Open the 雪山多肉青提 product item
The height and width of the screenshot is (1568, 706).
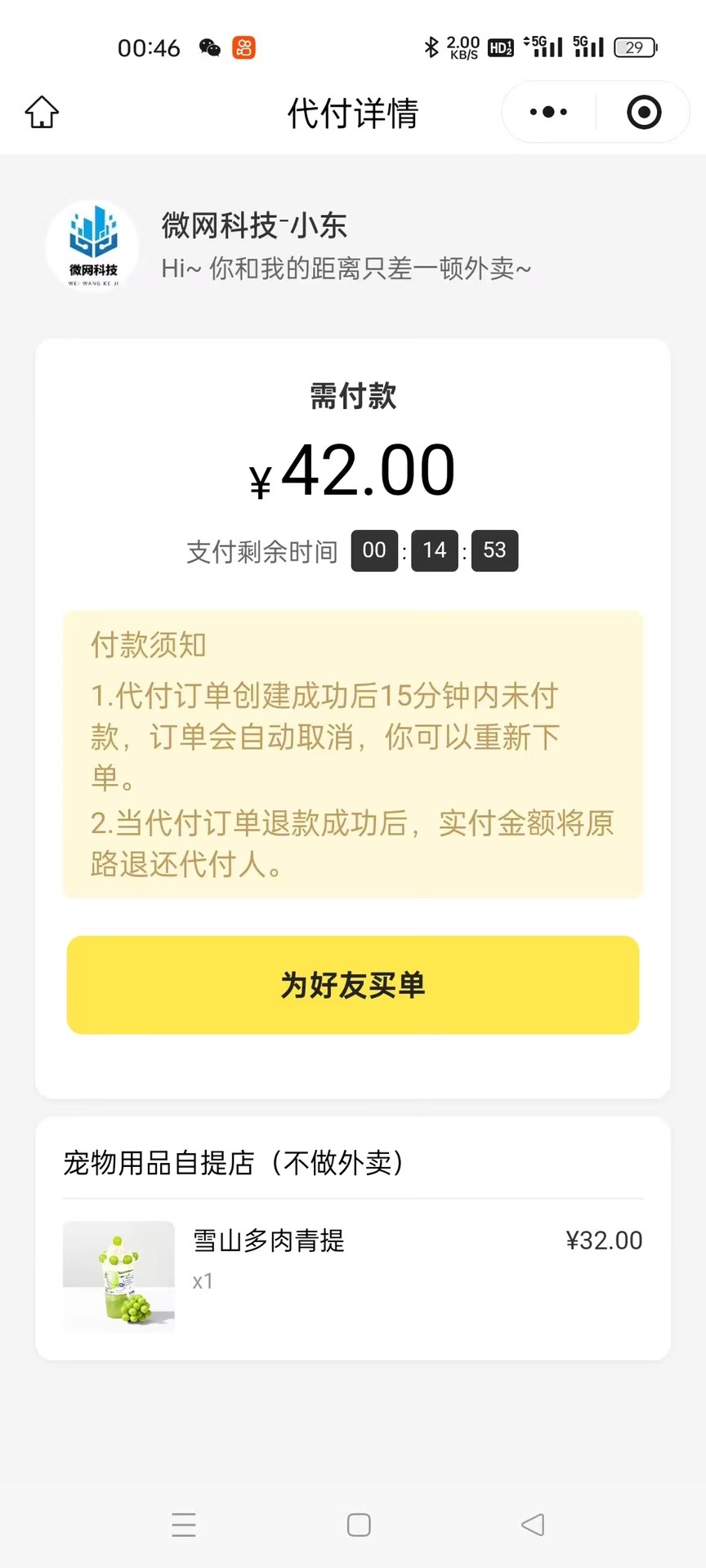click(x=269, y=1241)
